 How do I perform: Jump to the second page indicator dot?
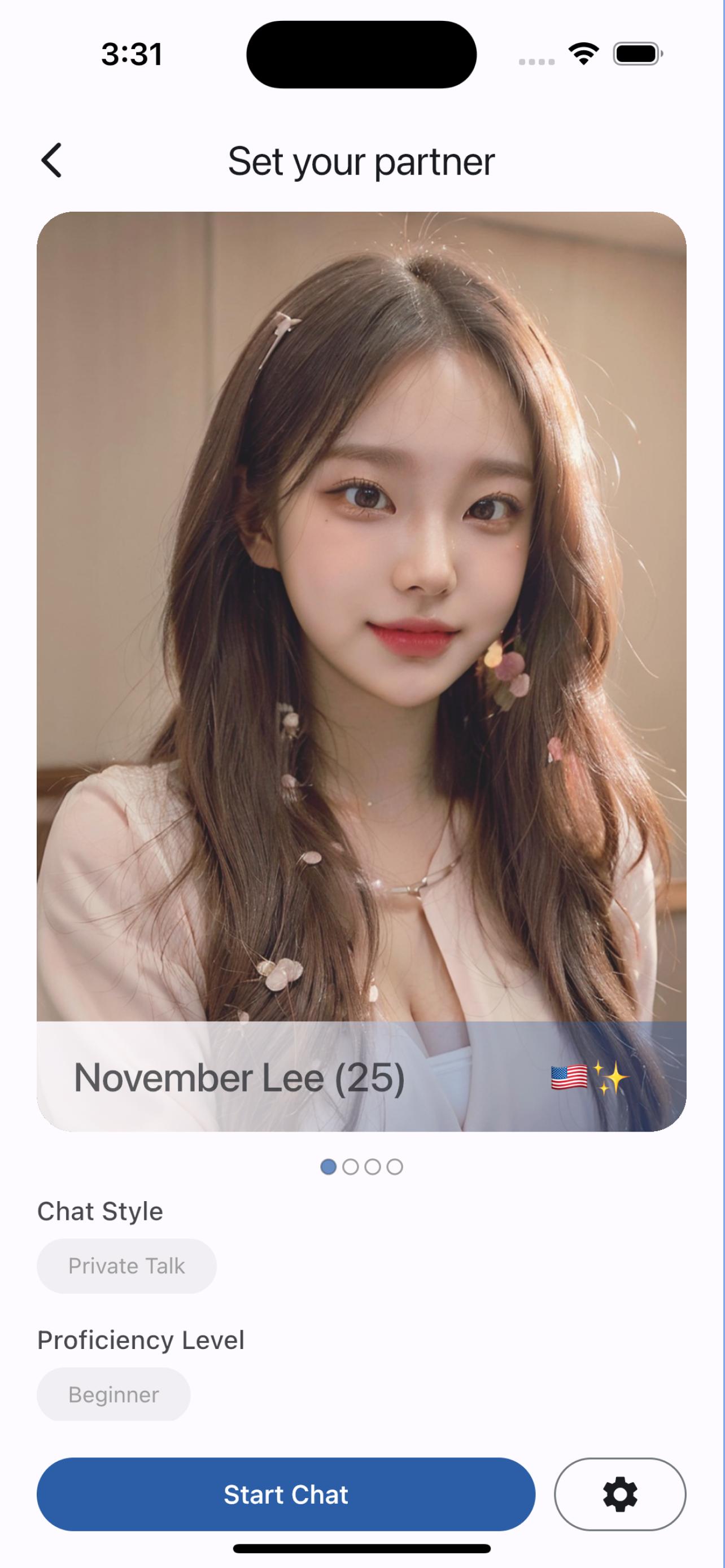(x=351, y=1167)
